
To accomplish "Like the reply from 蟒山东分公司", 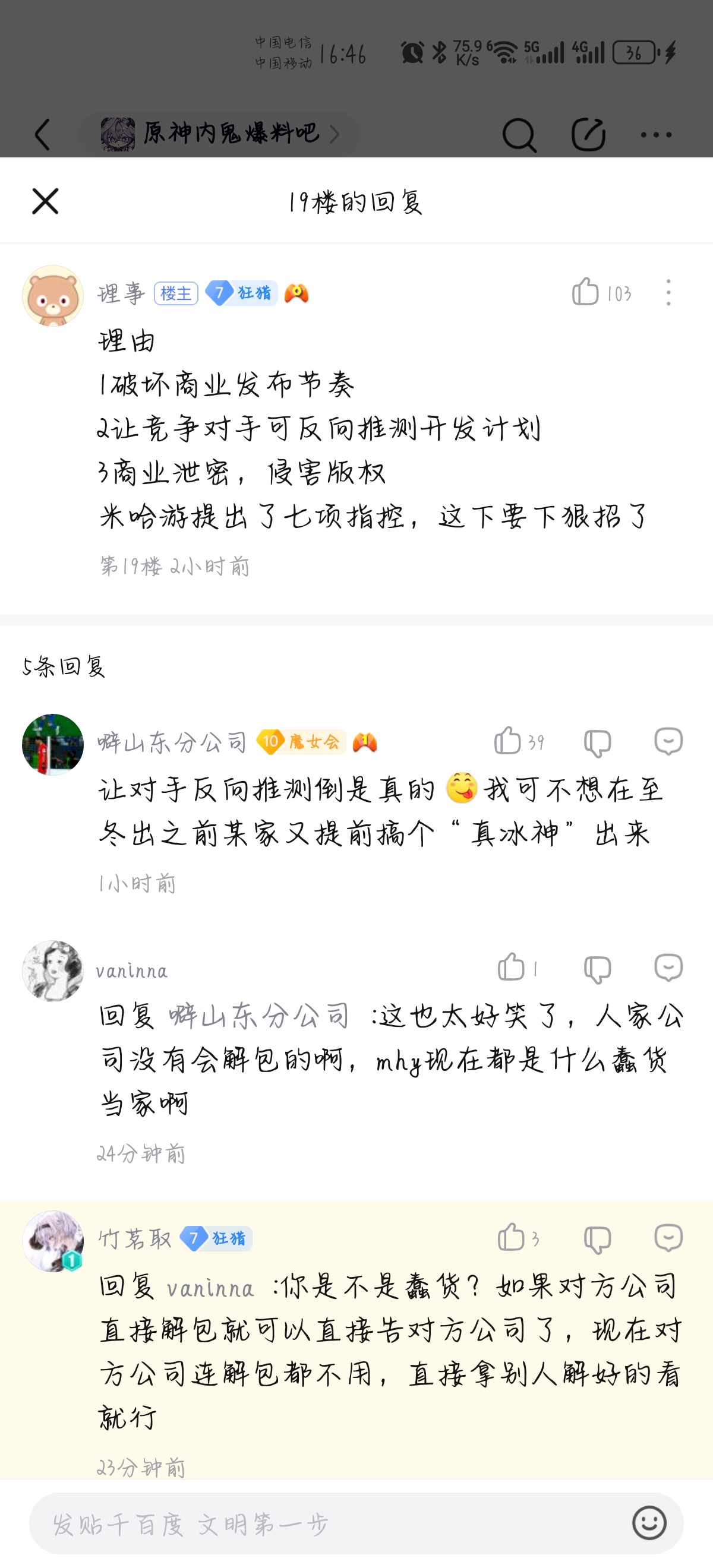I will (x=508, y=741).
